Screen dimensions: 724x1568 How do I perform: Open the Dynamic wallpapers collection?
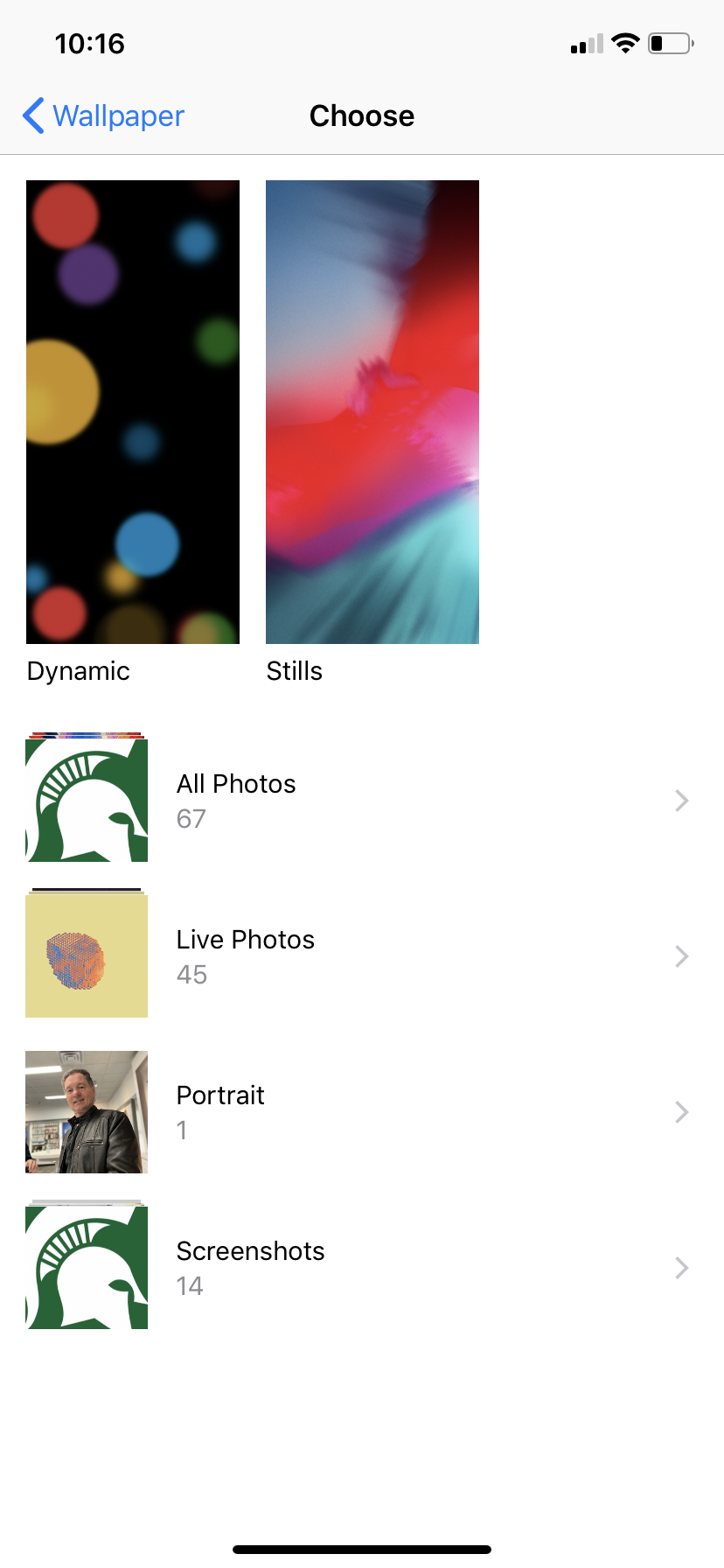pyautogui.click(x=133, y=412)
